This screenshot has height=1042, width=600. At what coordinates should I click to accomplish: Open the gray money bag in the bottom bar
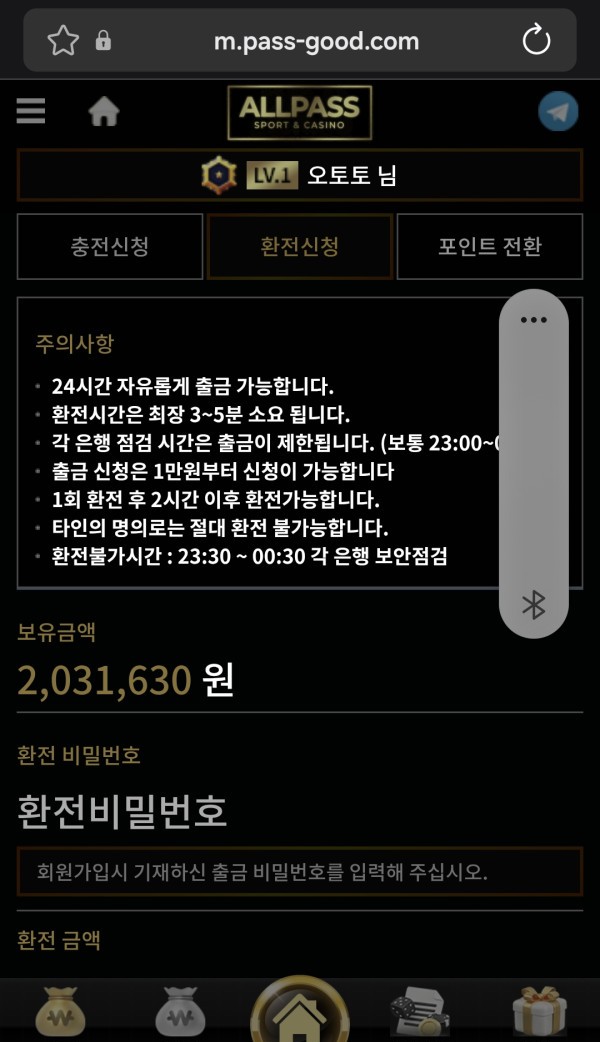[180, 1013]
